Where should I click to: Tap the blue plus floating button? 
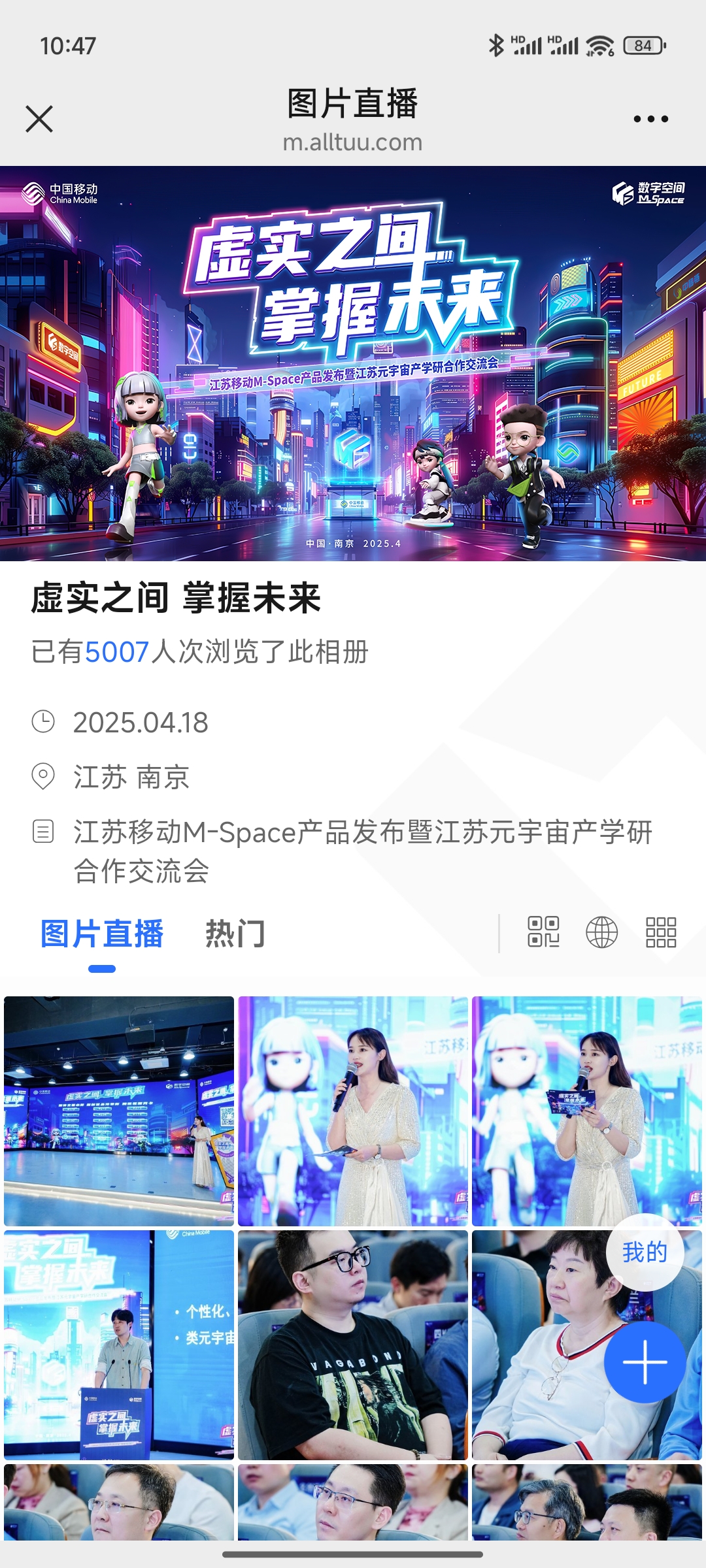pos(645,1362)
